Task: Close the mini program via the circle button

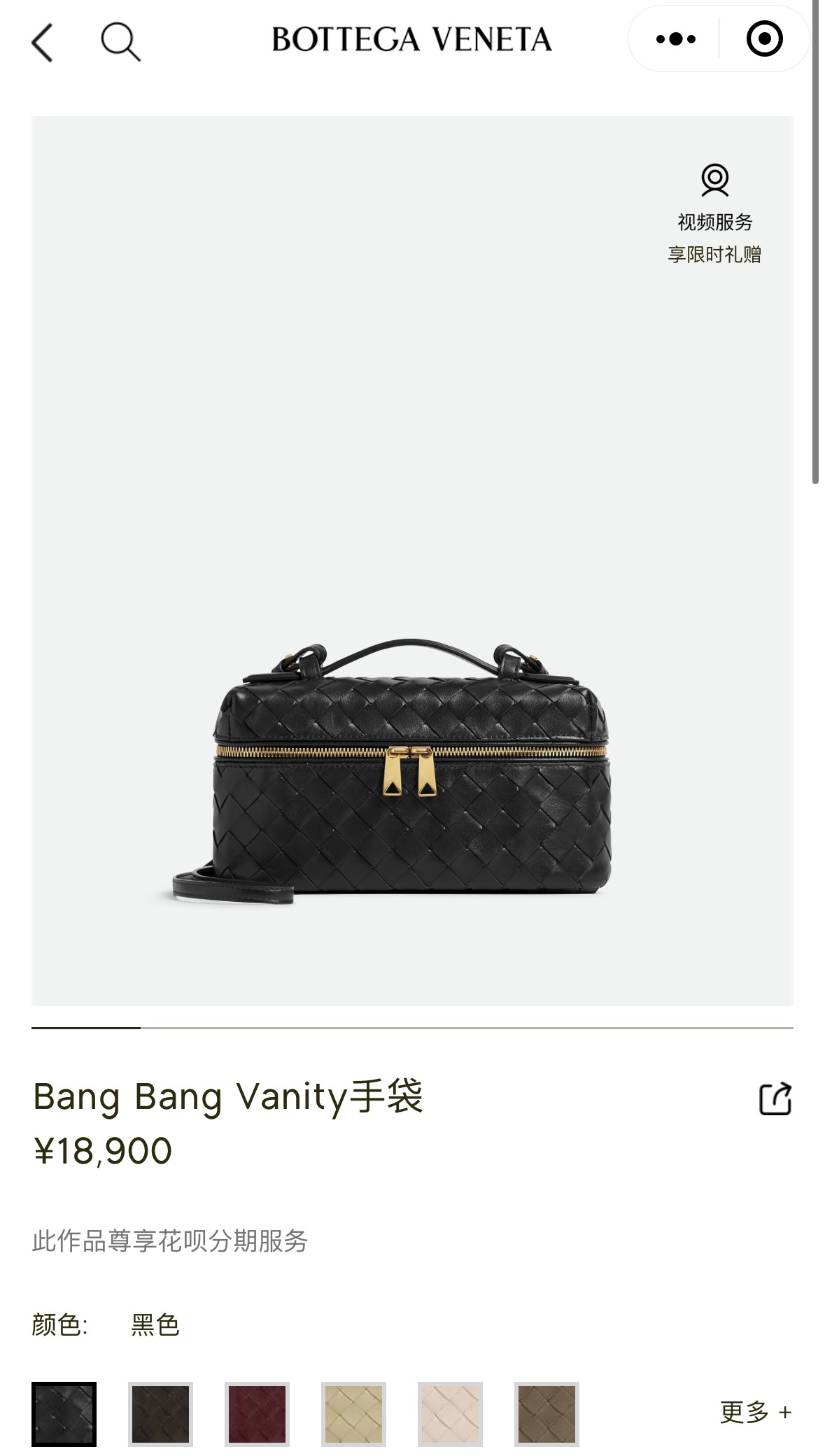Action: click(x=764, y=39)
